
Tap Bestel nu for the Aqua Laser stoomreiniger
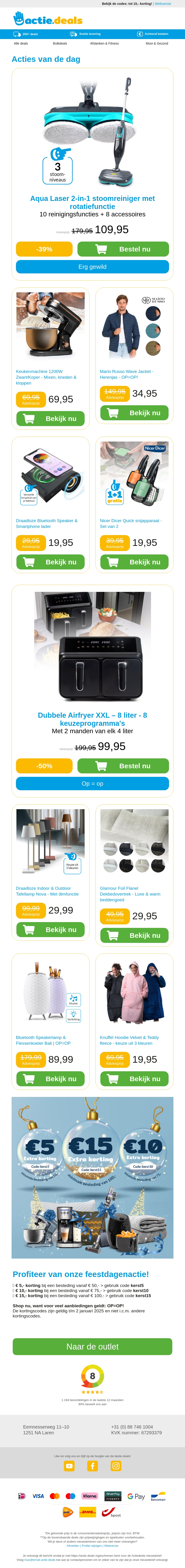point(123,249)
